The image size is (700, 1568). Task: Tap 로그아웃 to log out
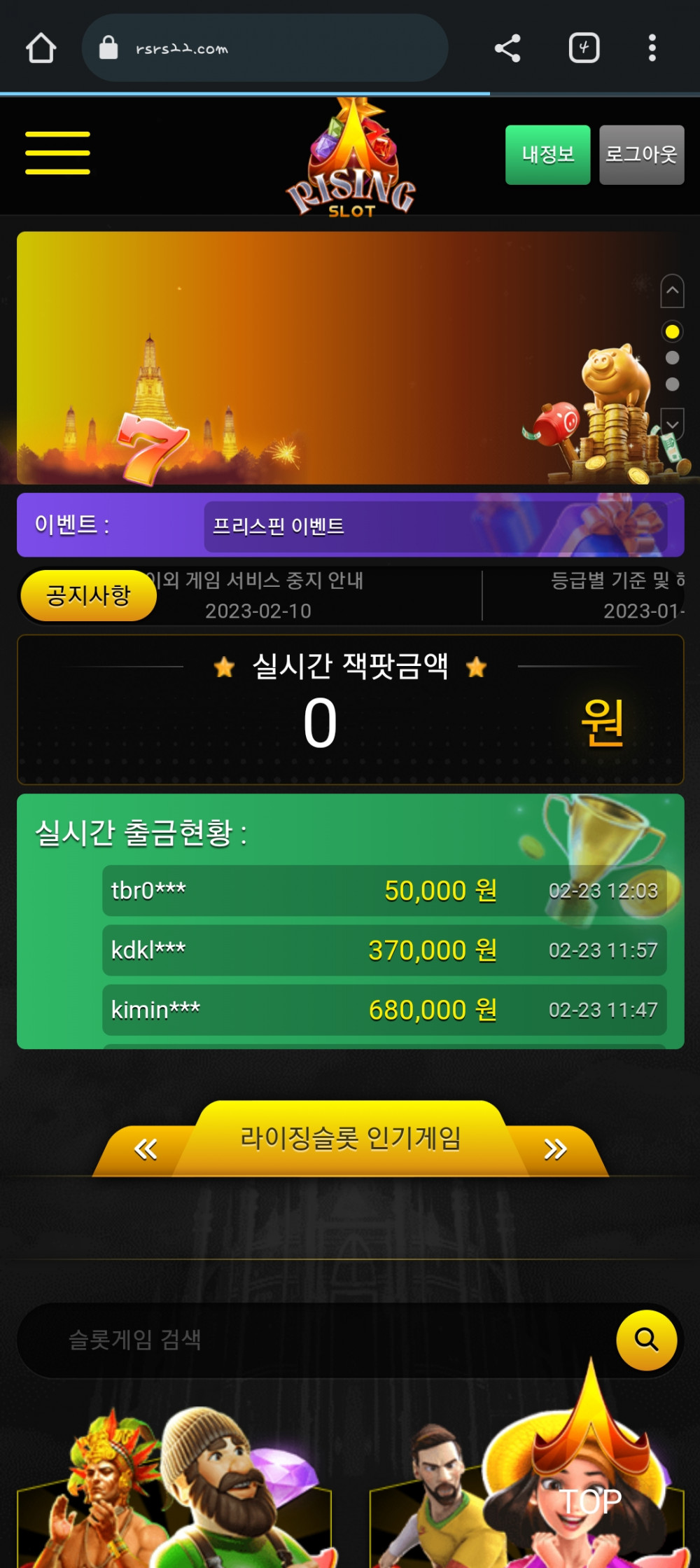point(641,155)
